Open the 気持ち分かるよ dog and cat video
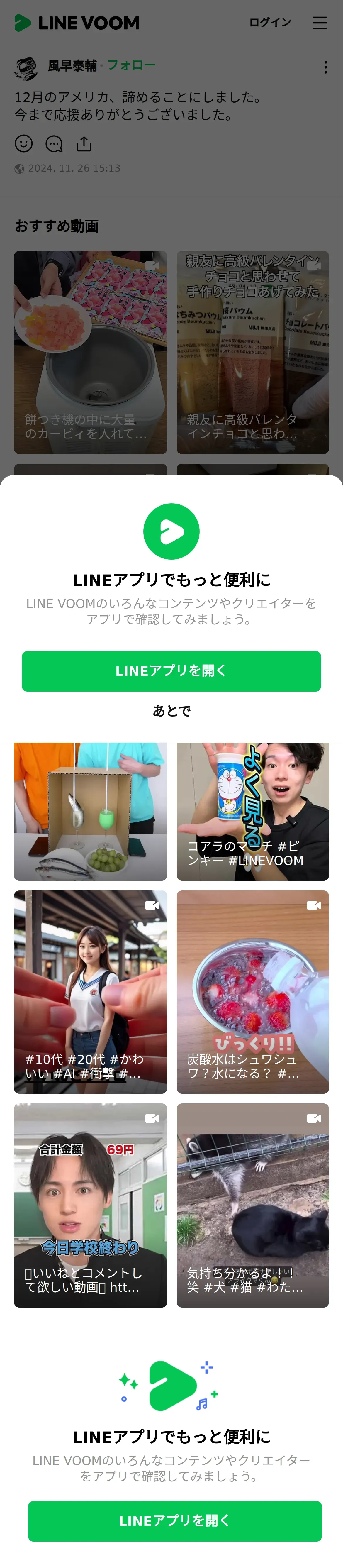Image resolution: width=343 pixels, height=1568 pixels. [x=252, y=1205]
